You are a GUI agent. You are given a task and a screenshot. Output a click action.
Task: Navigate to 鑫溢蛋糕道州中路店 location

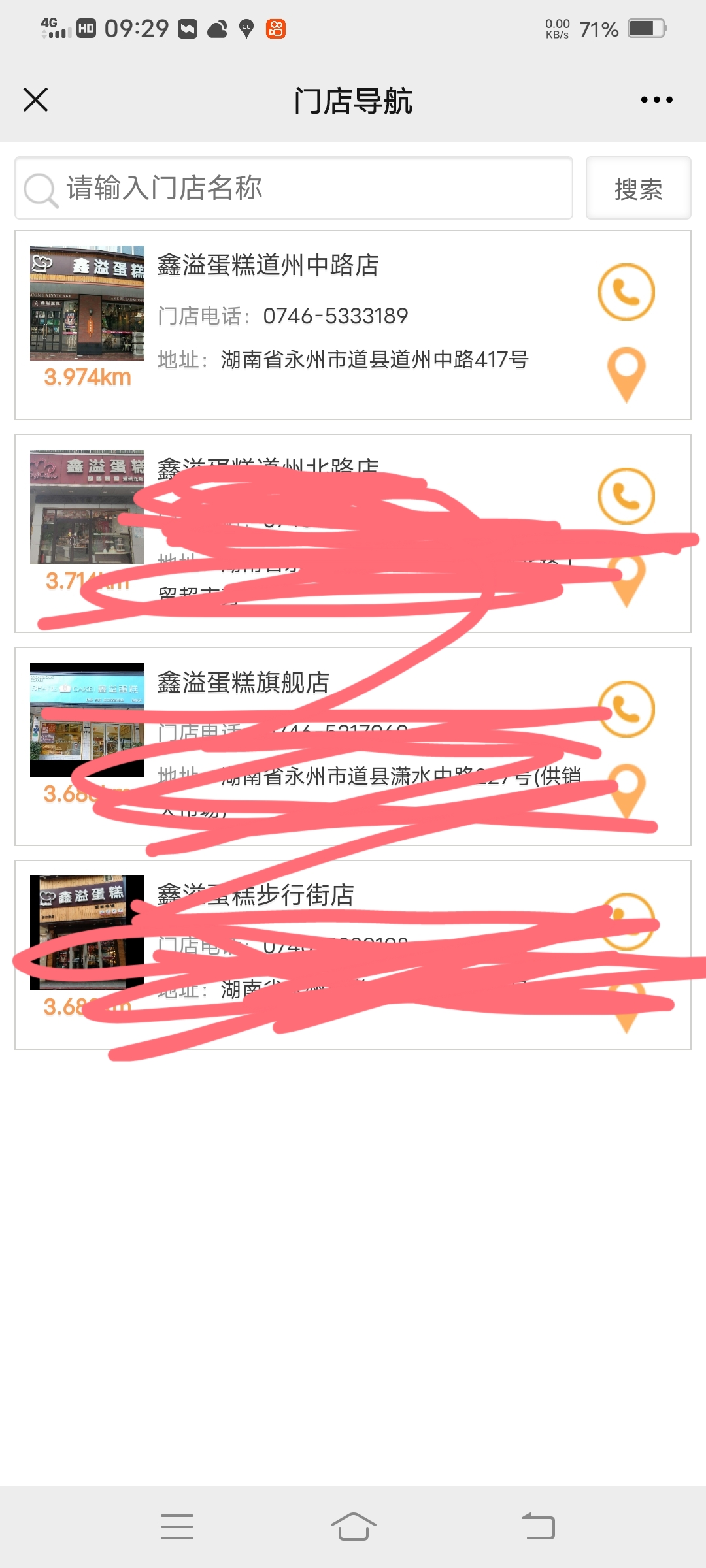pos(626,374)
